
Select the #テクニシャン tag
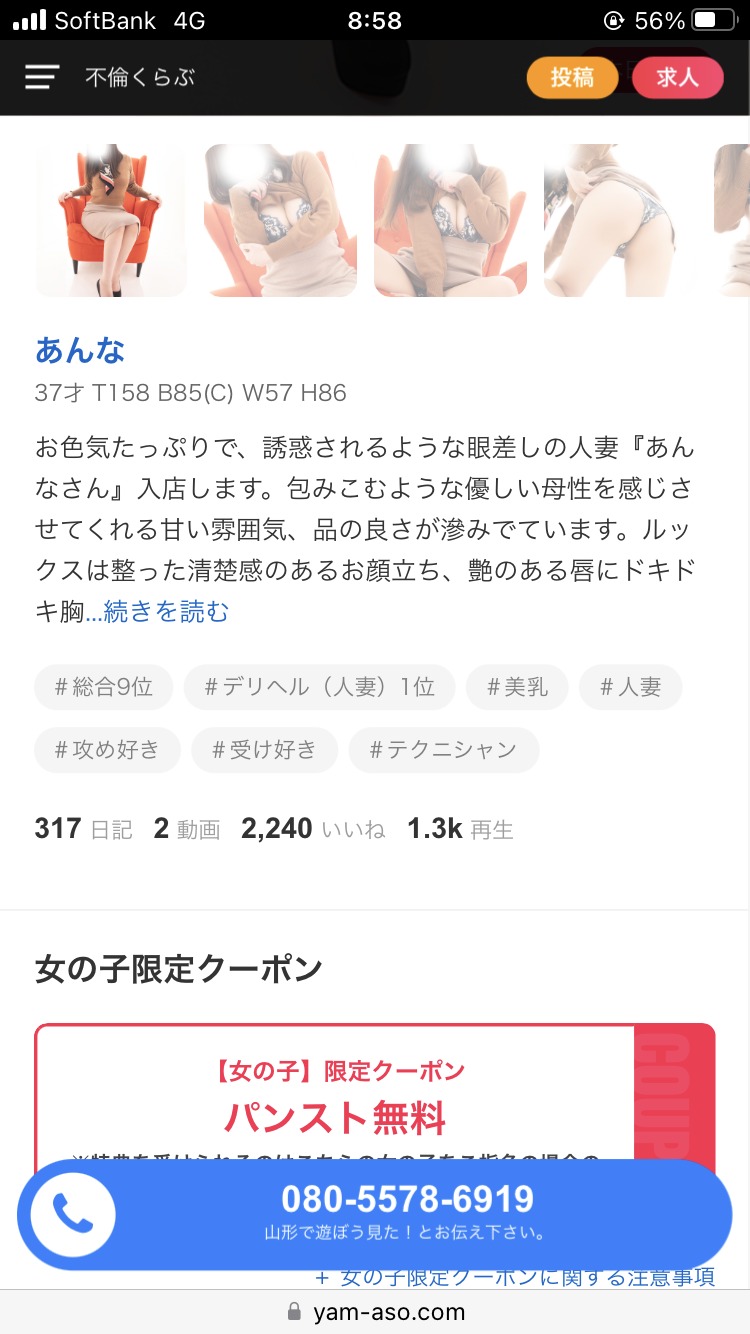click(444, 750)
